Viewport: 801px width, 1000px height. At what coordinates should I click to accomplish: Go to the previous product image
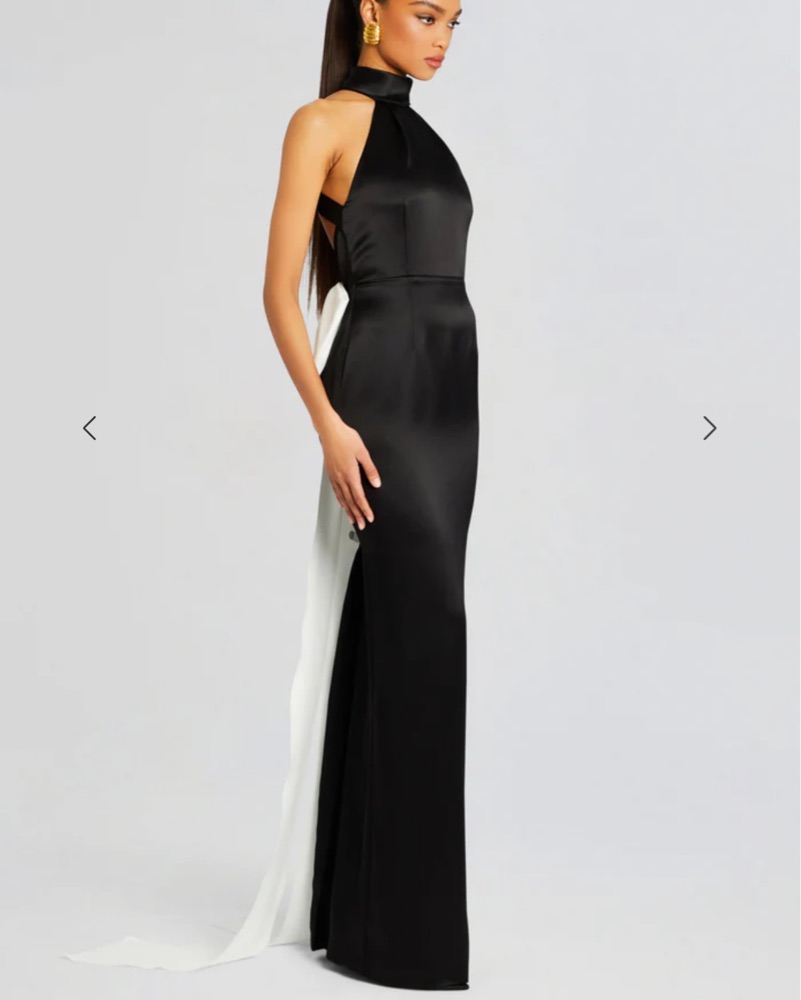[x=89, y=428]
